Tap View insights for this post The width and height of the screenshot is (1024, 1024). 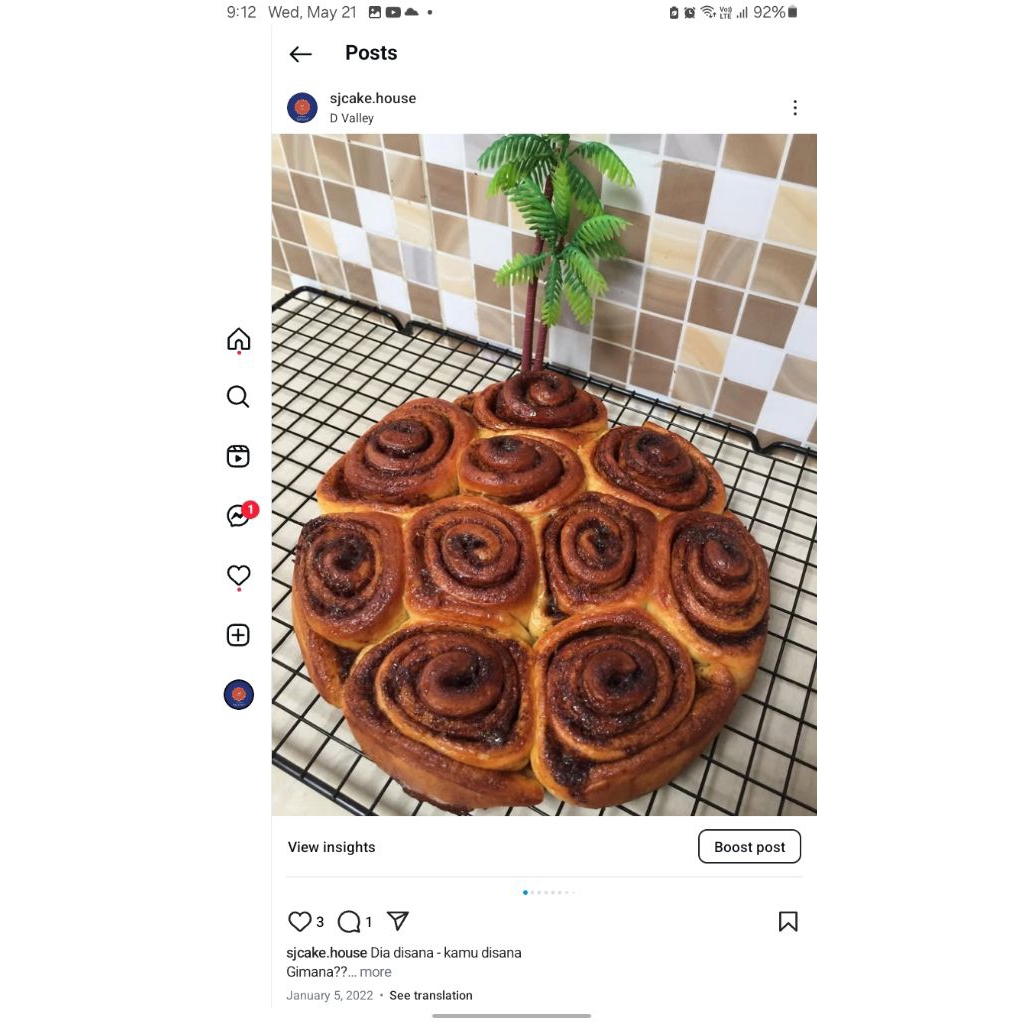coord(331,847)
